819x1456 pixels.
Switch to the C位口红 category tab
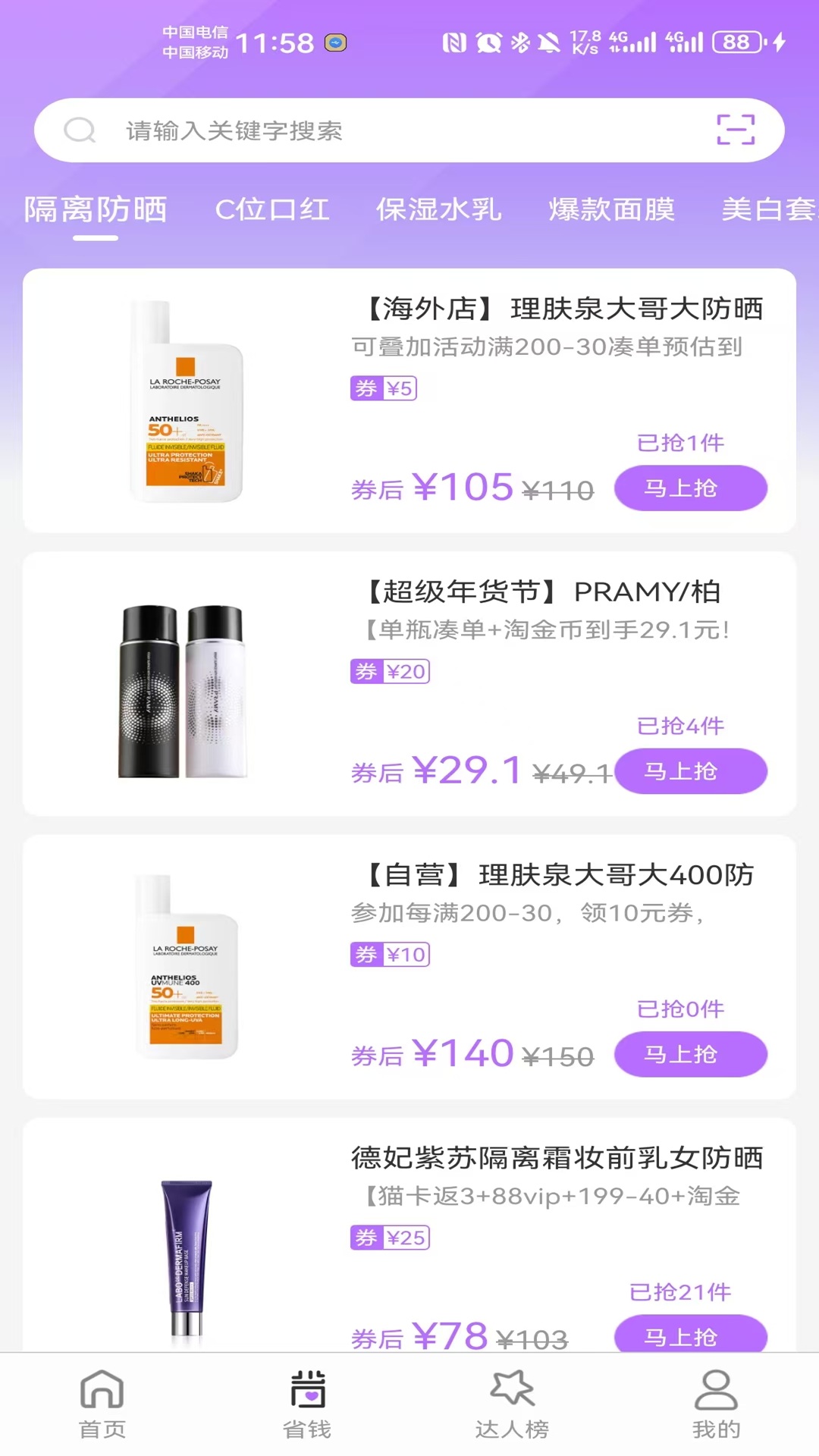[x=273, y=211]
